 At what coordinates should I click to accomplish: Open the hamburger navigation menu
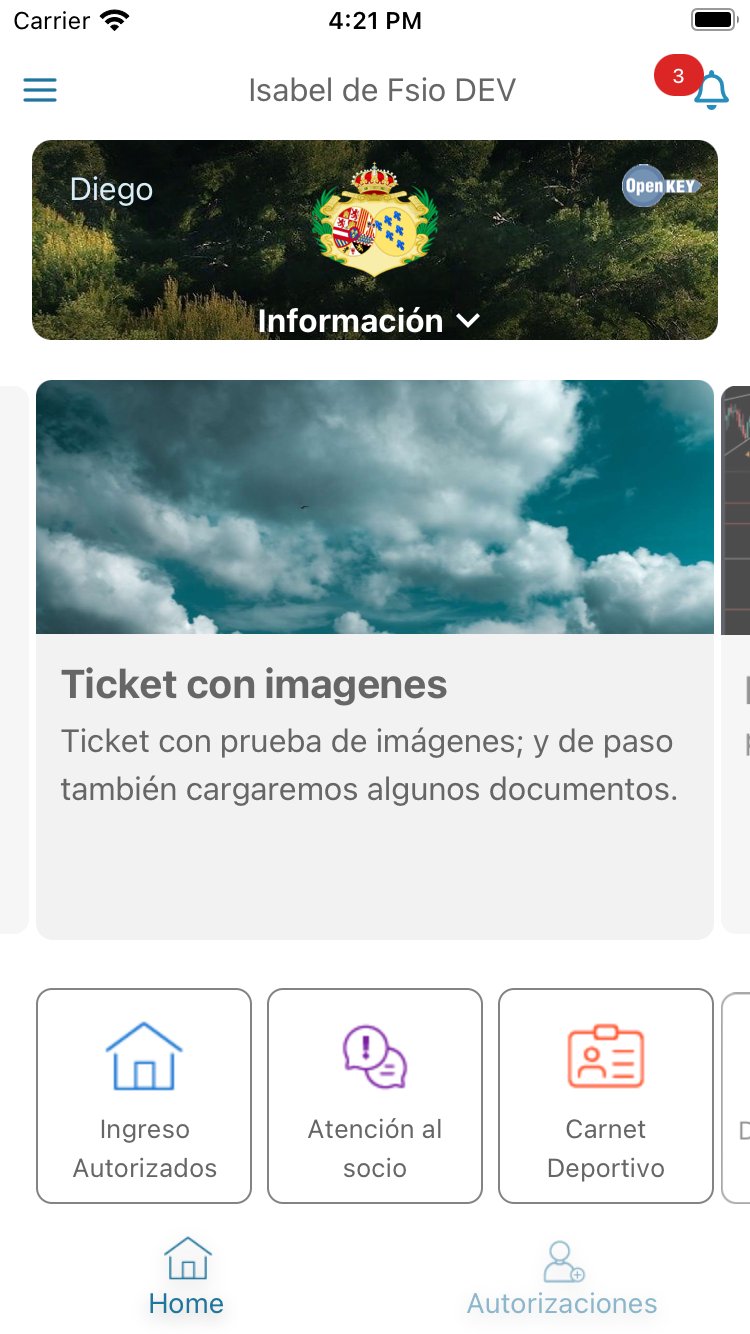pos(40,90)
